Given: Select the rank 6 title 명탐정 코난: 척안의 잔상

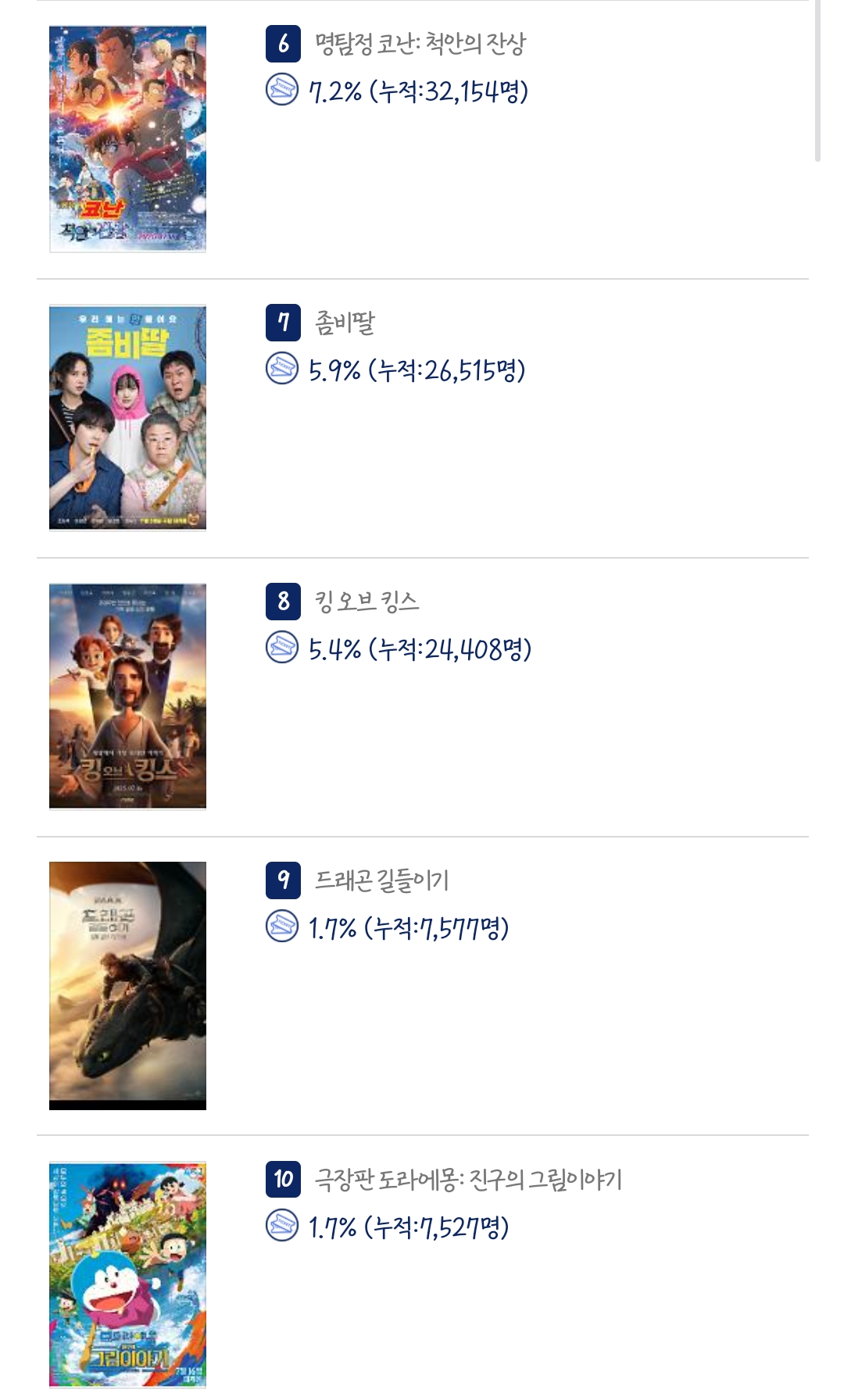Looking at the screenshot, I should [x=420, y=44].
